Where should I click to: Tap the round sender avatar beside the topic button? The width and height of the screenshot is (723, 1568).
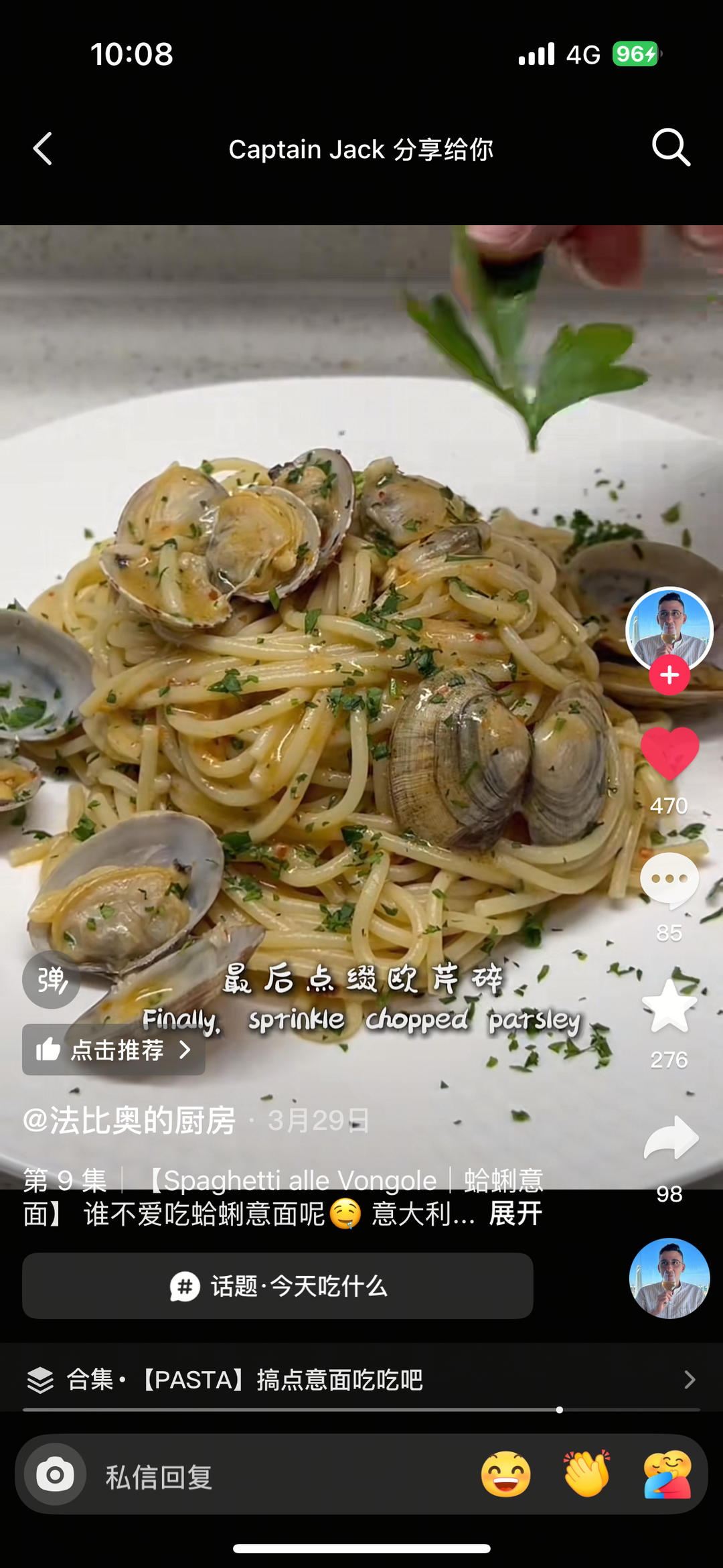669,1278
